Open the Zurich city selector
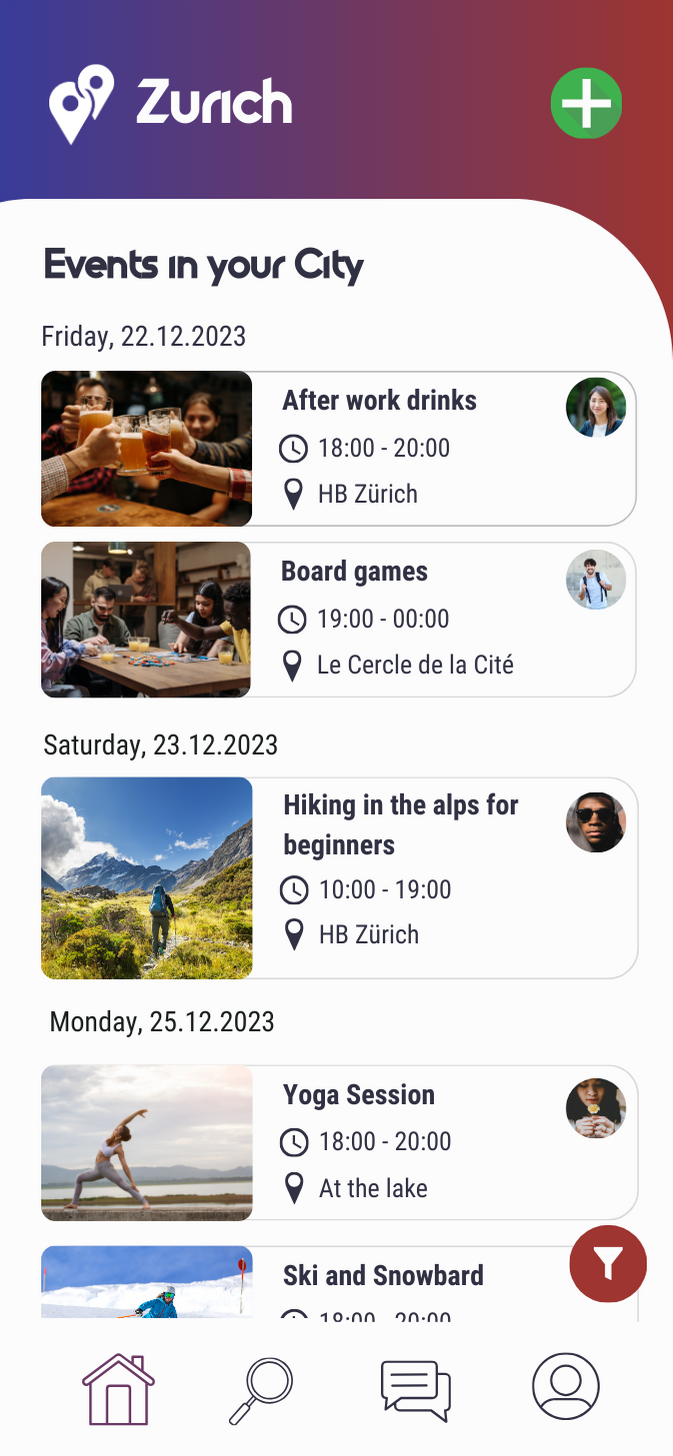 click(x=171, y=104)
